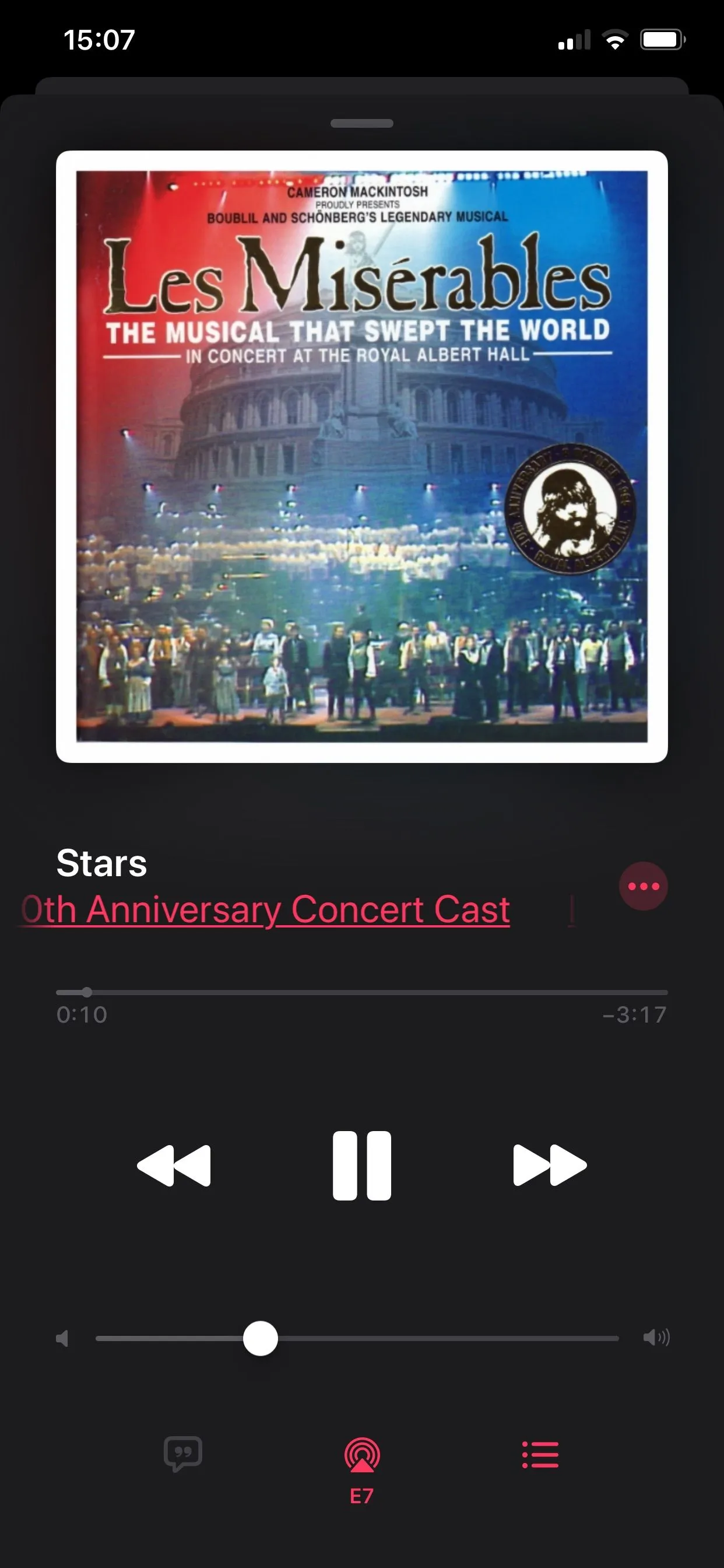This screenshot has height=1568, width=724.
Task: Open the more options menu
Action: pos(643,885)
